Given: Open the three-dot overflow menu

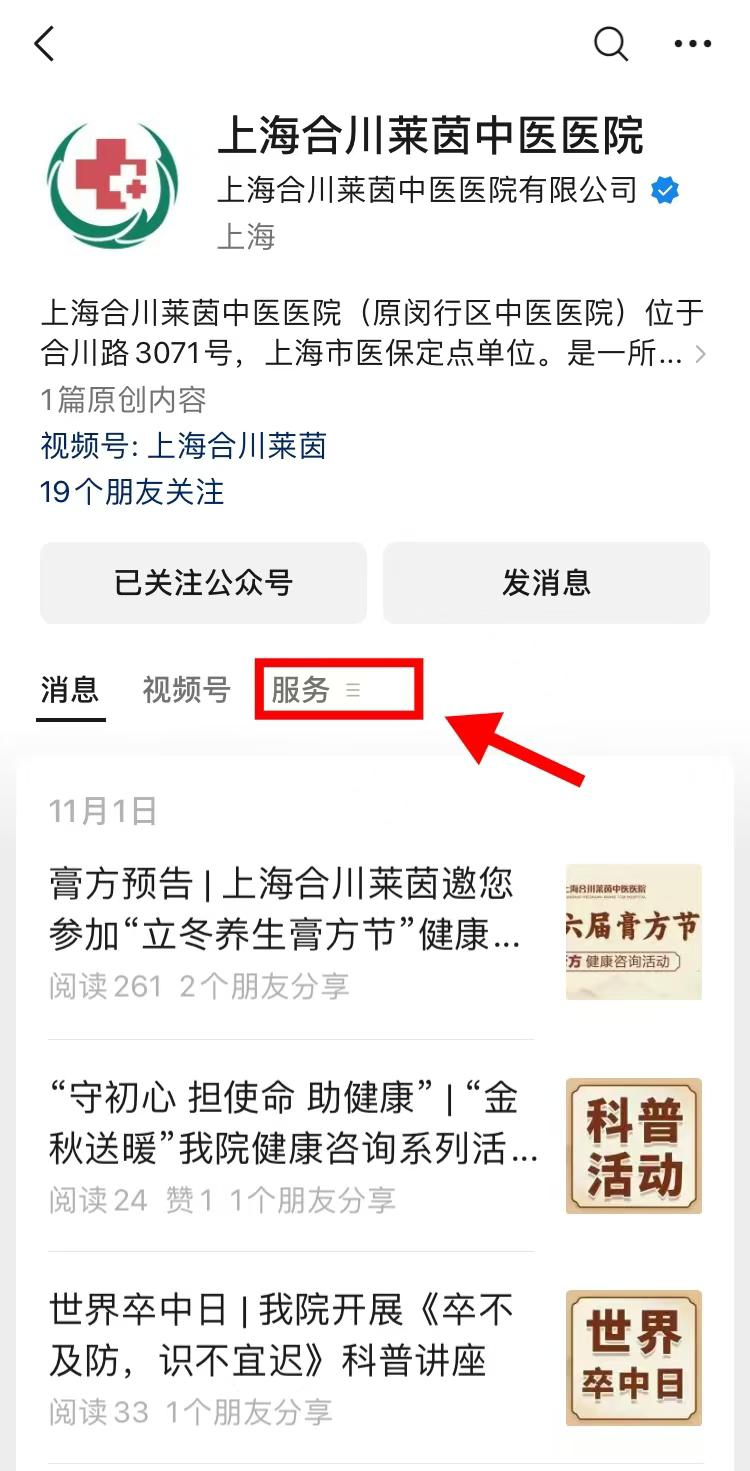Looking at the screenshot, I should click(692, 44).
